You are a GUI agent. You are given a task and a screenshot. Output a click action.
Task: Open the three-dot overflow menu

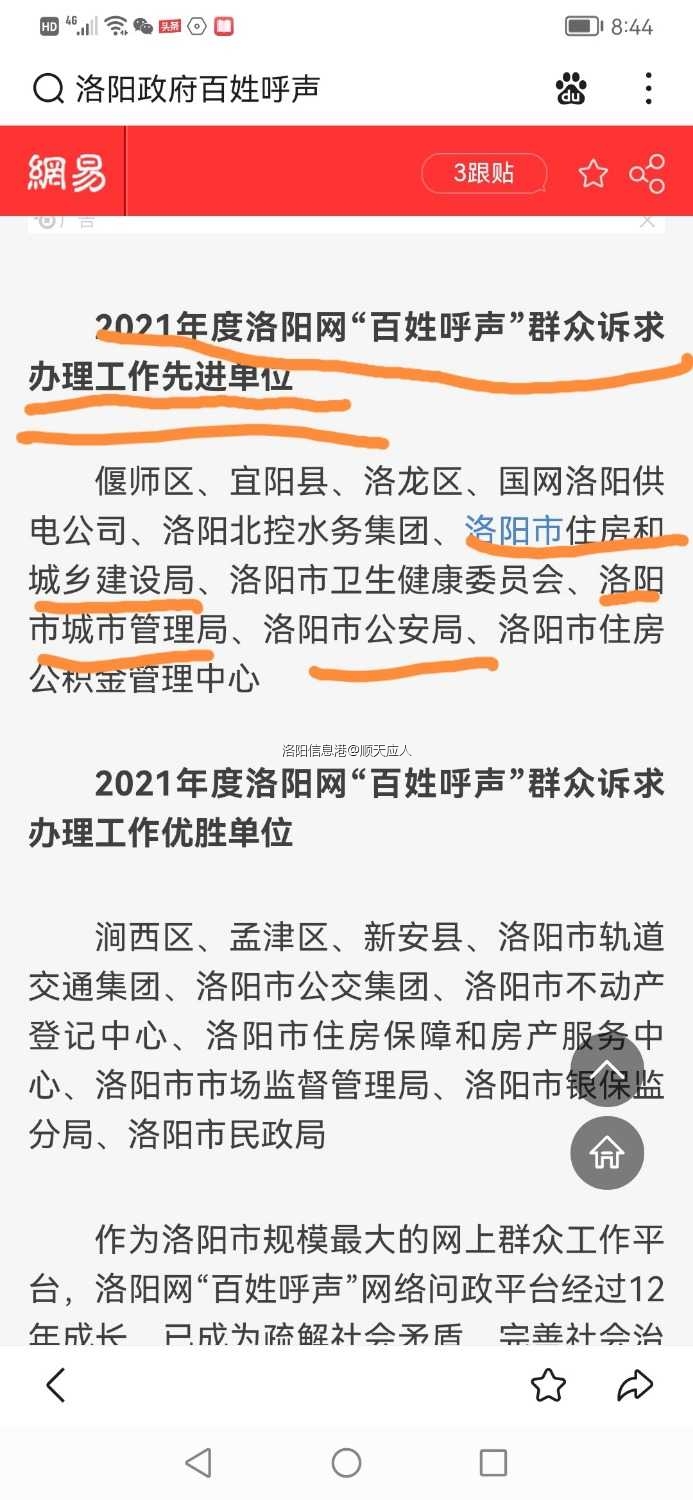649,89
